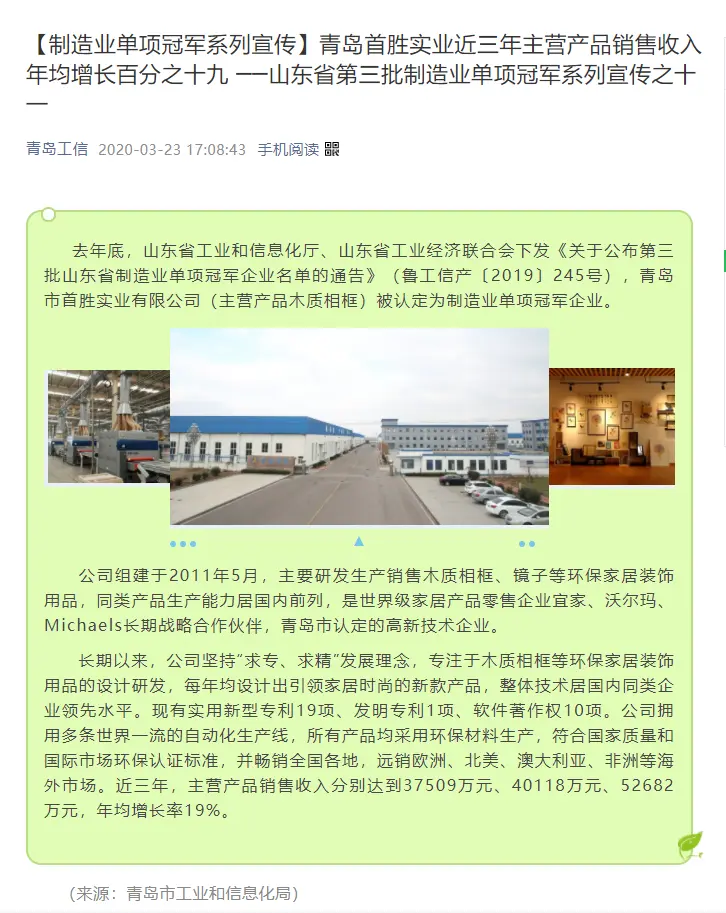Screen dimensions: 726x913
Task: Open the central factory exterior photo
Action: point(359,427)
